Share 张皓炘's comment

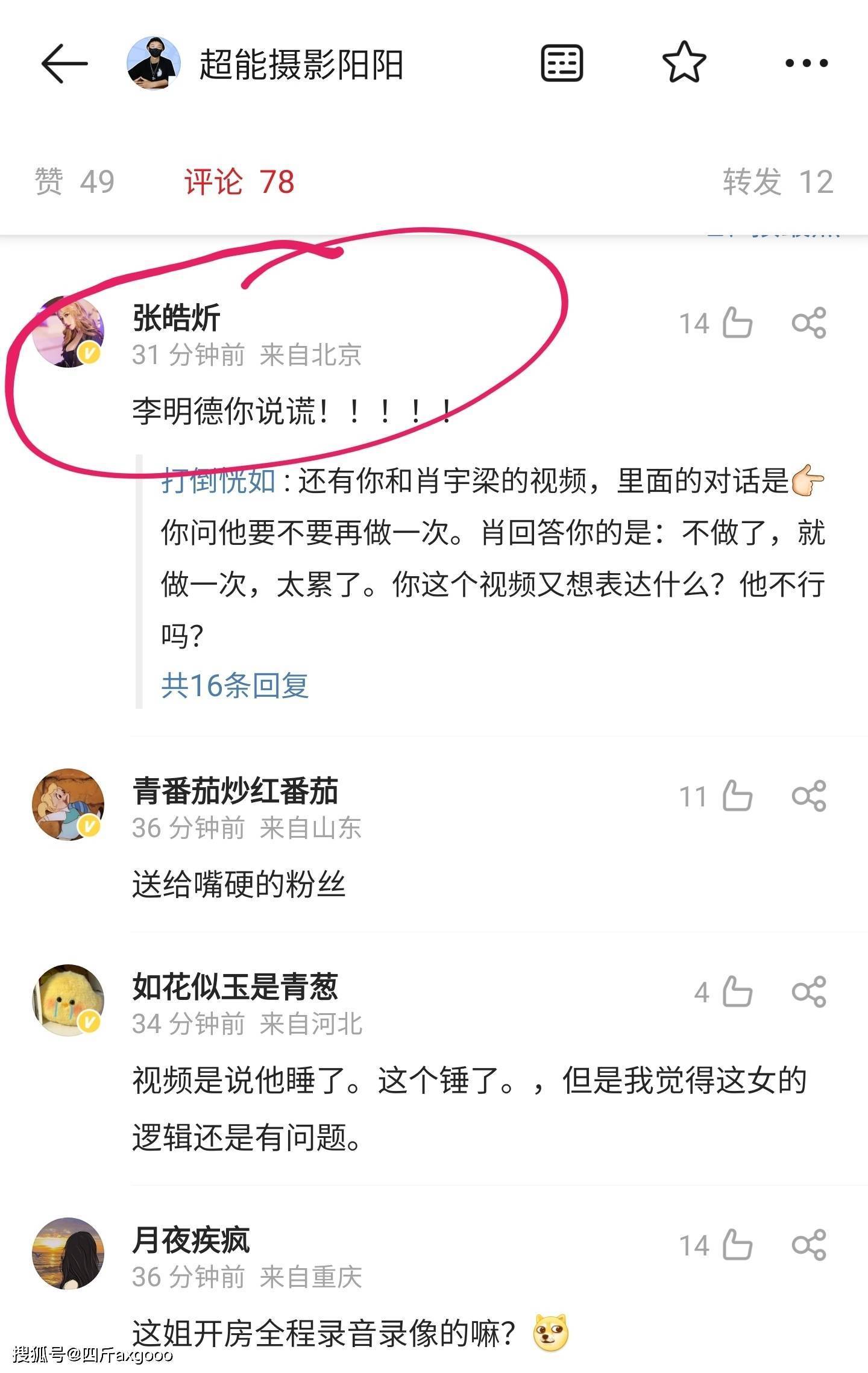point(809,323)
